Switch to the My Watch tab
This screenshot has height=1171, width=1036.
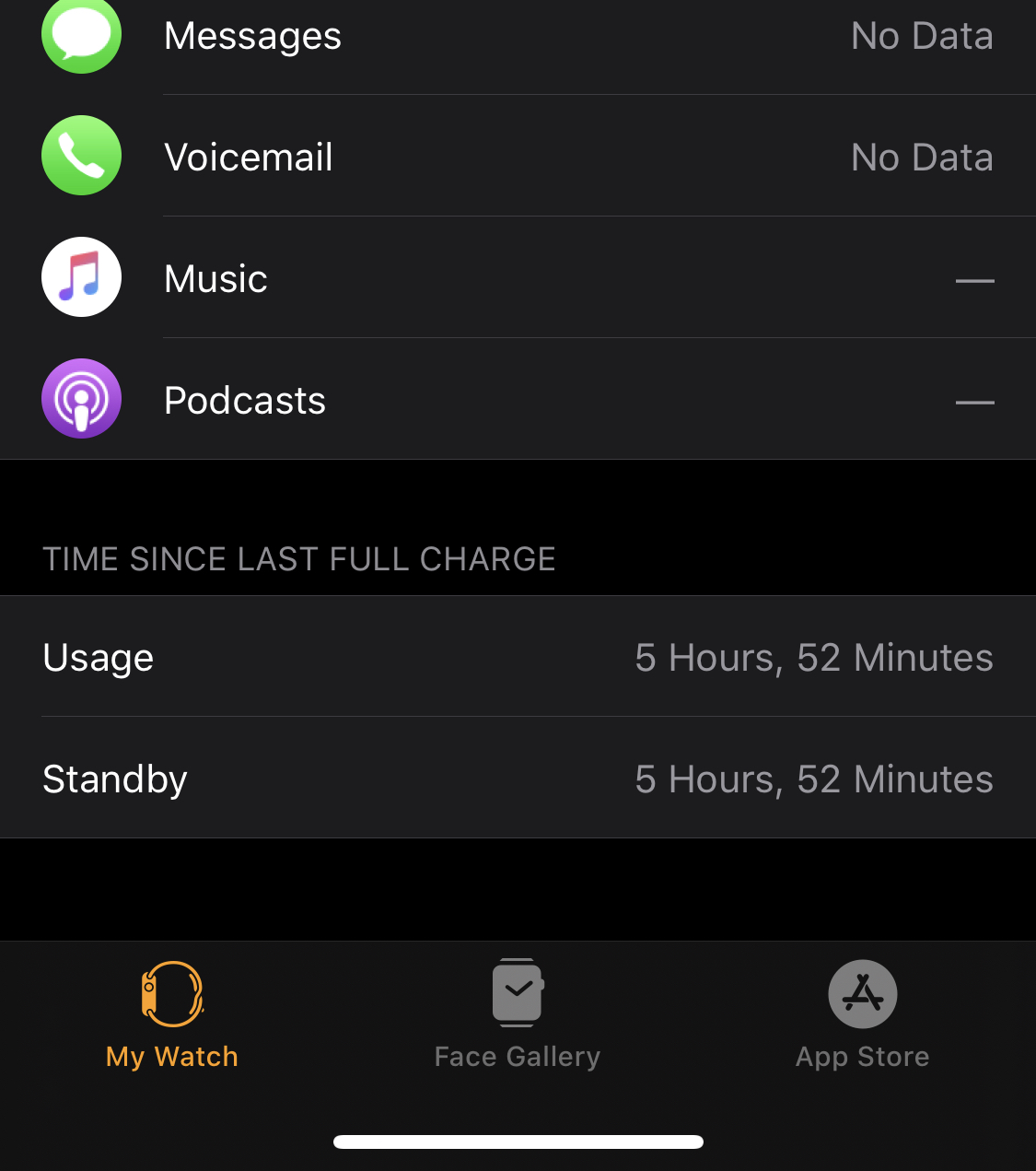pyautogui.click(x=172, y=1015)
